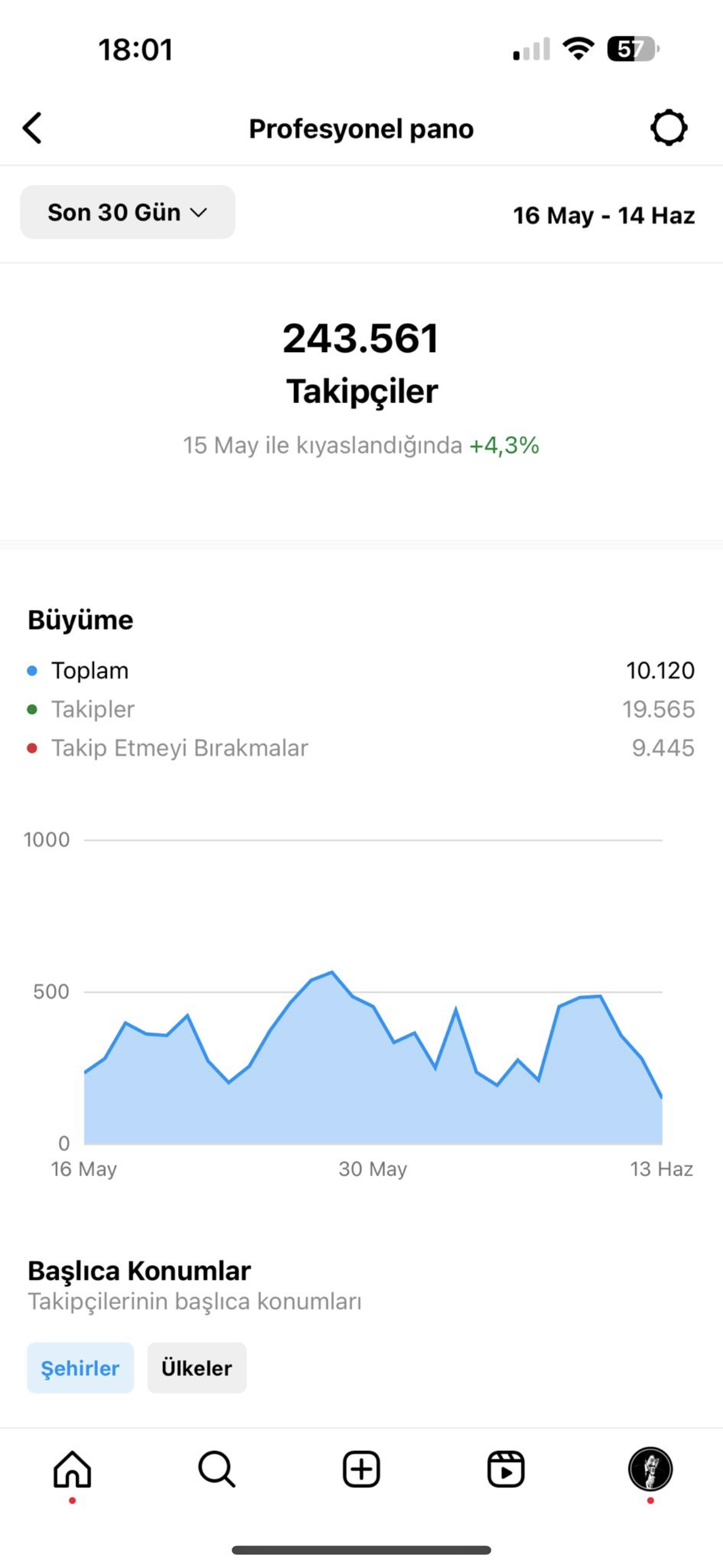Screen dimensions: 723x1568
Task: Expand the Son 30 Gün dropdown
Action: (128, 213)
